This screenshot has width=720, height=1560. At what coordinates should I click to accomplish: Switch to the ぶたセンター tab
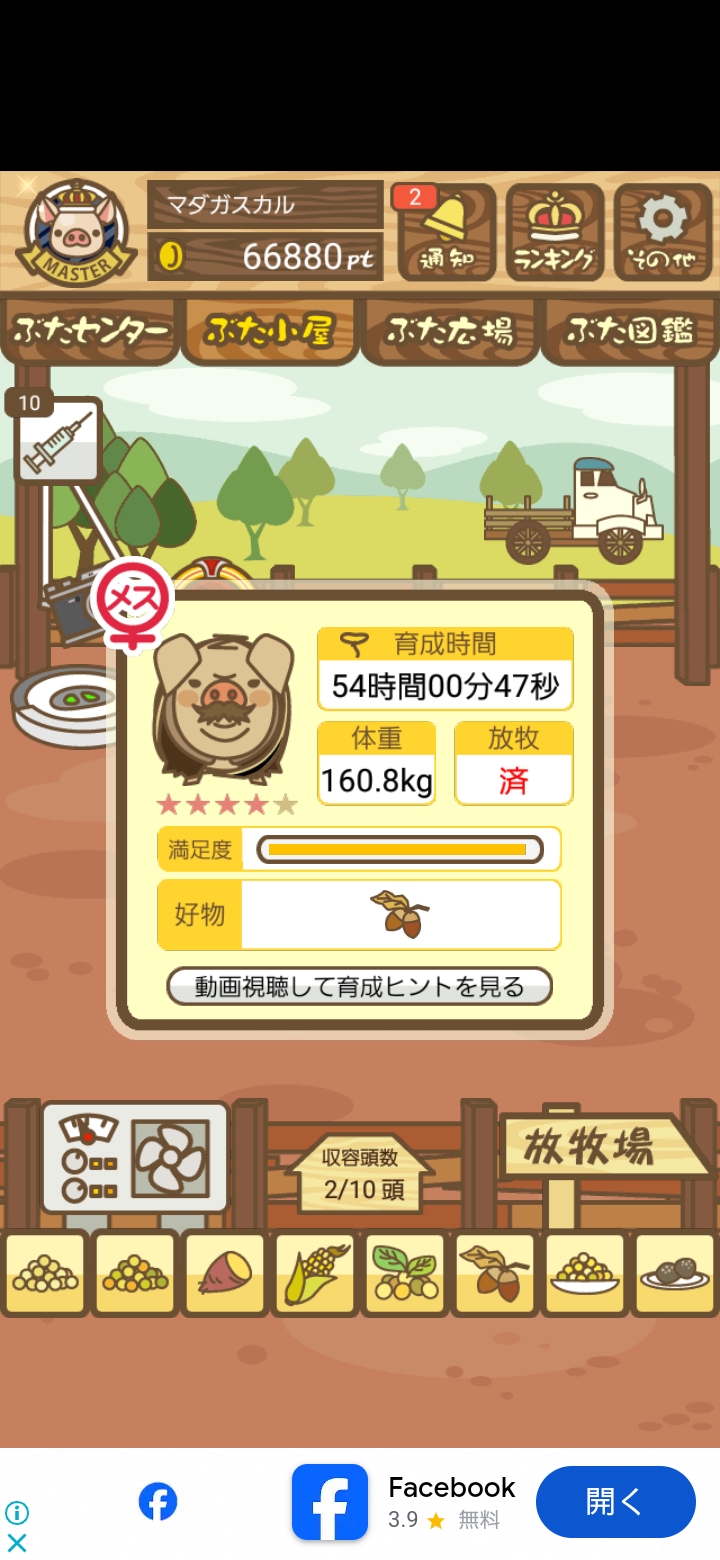(x=90, y=331)
